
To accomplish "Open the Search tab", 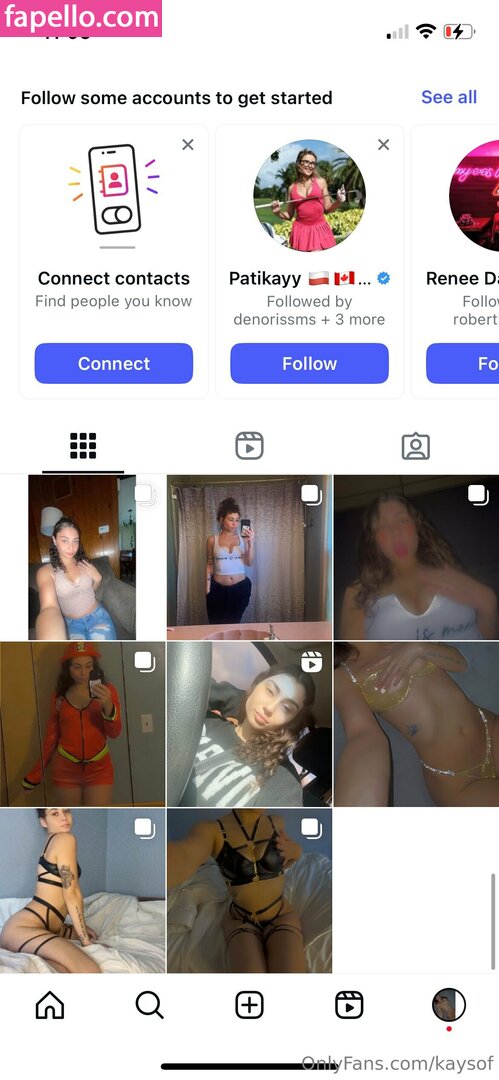I will [x=149, y=1006].
